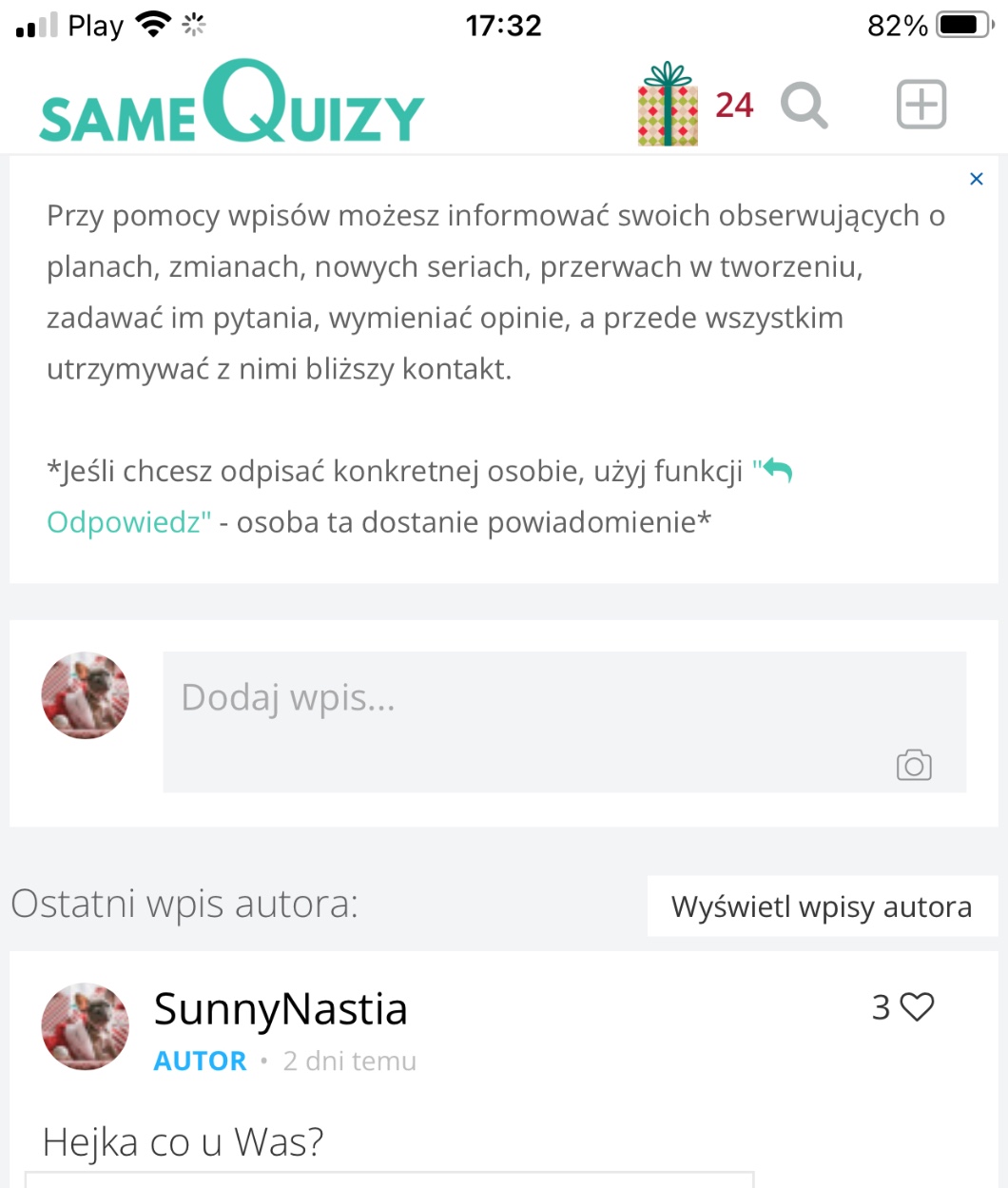Image resolution: width=1008 pixels, height=1188 pixels.
Task: Open SunnyNastia's profile name
Action: pyautogui.click(x=281, y=1009)
